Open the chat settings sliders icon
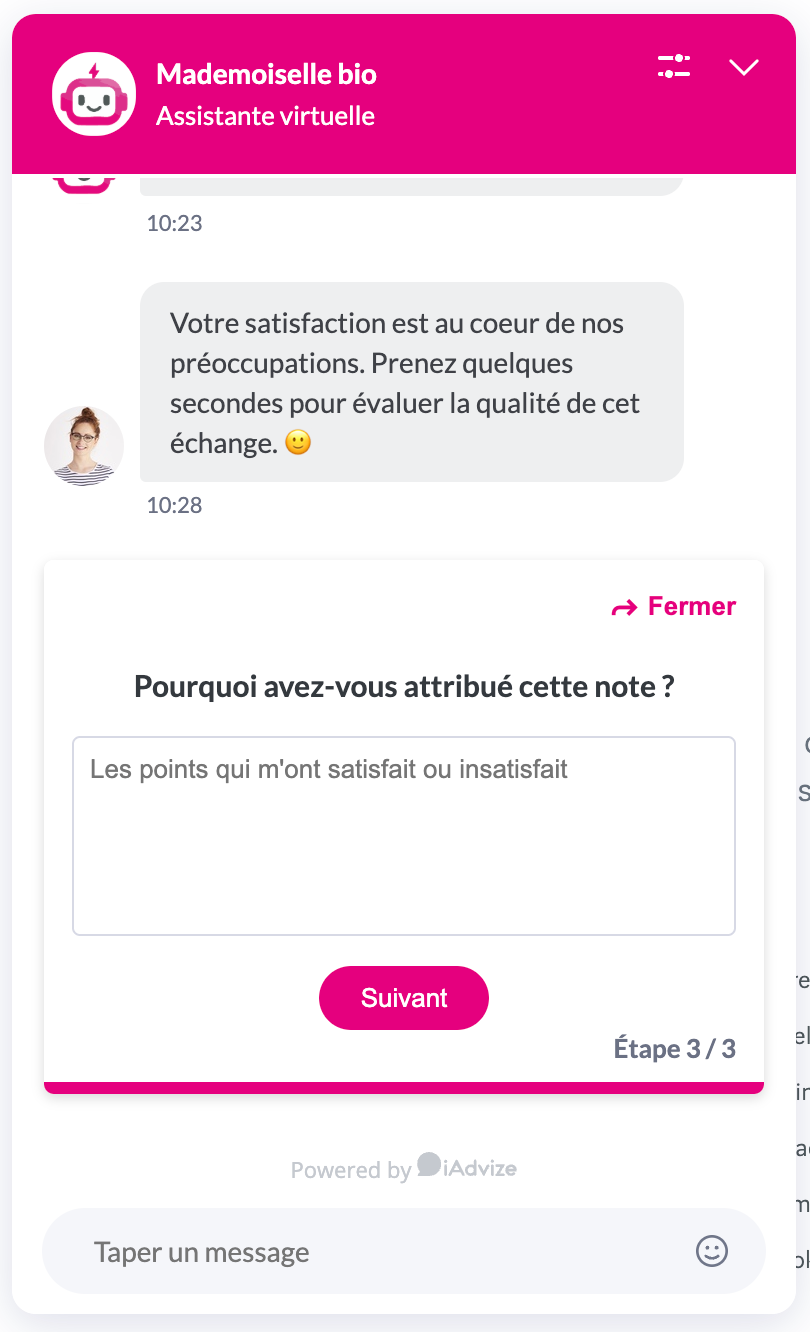810x1332 pixels. pos(674,67)
